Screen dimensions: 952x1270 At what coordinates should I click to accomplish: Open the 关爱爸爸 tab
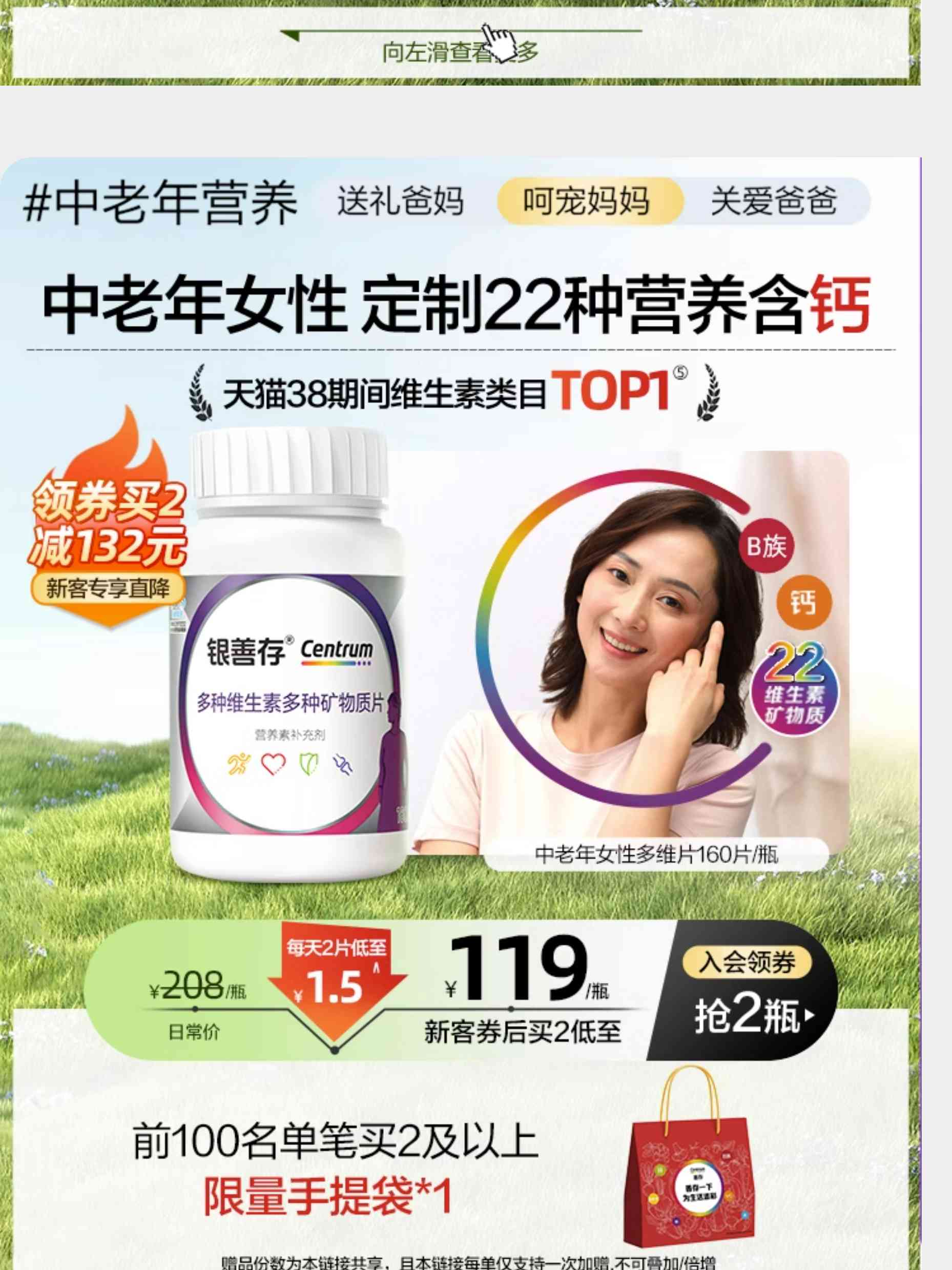click(x=774, y=201)
